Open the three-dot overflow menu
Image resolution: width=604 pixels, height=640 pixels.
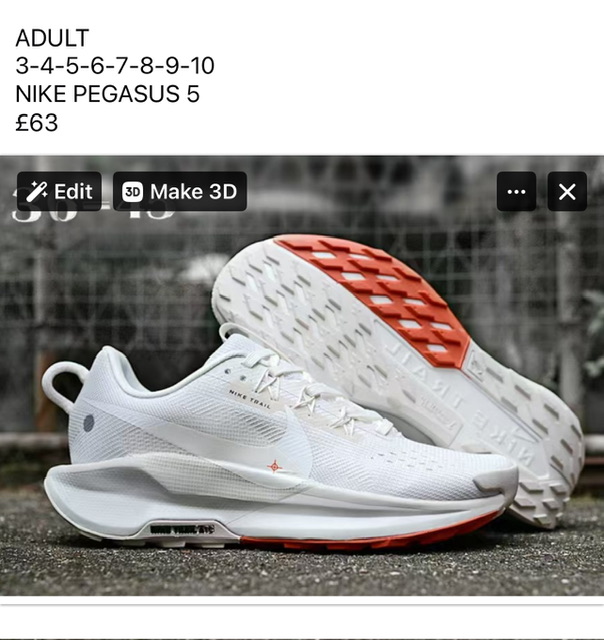coord(516,192)
